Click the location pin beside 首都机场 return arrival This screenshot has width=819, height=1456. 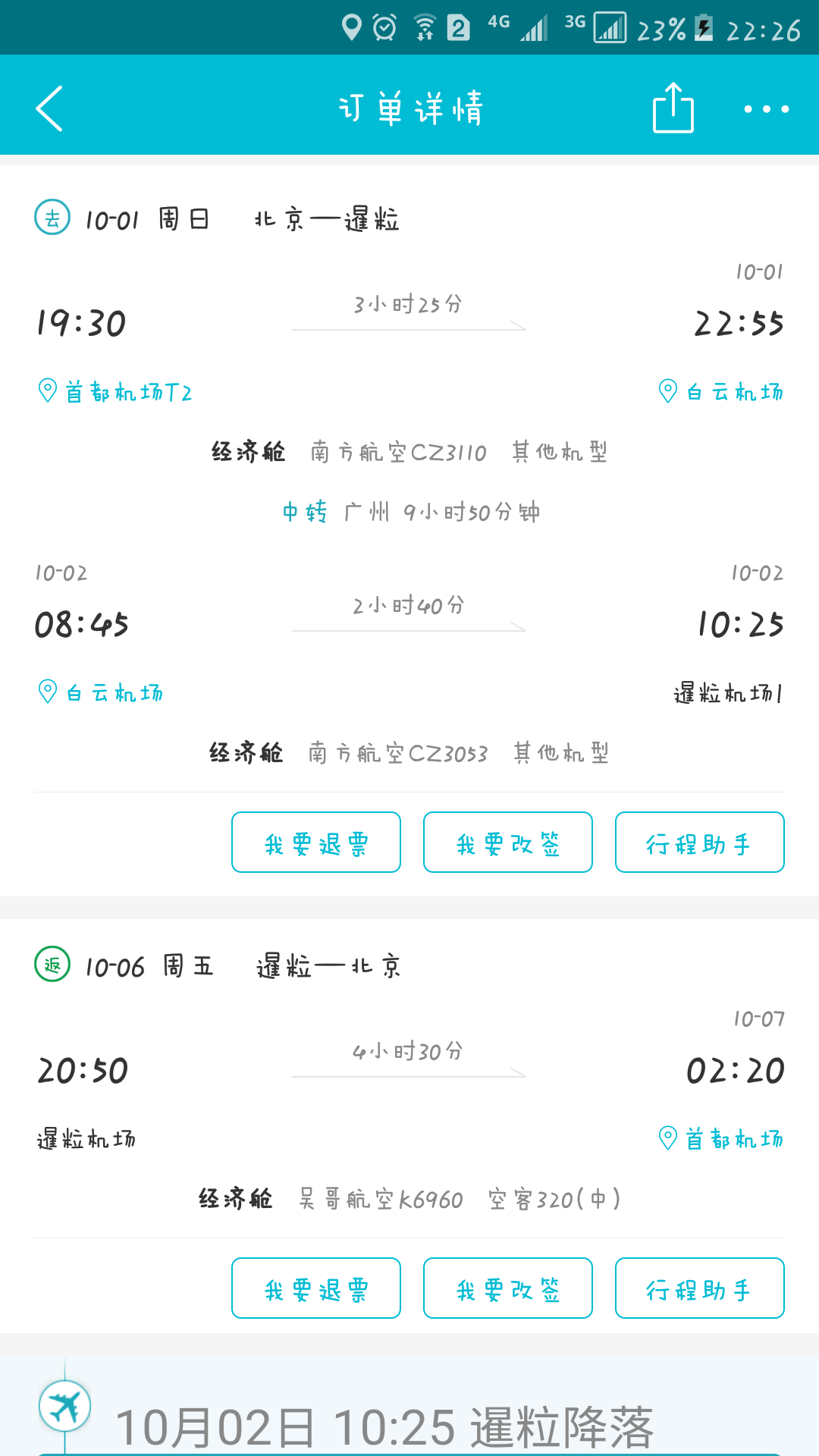tap(667, 1137)
